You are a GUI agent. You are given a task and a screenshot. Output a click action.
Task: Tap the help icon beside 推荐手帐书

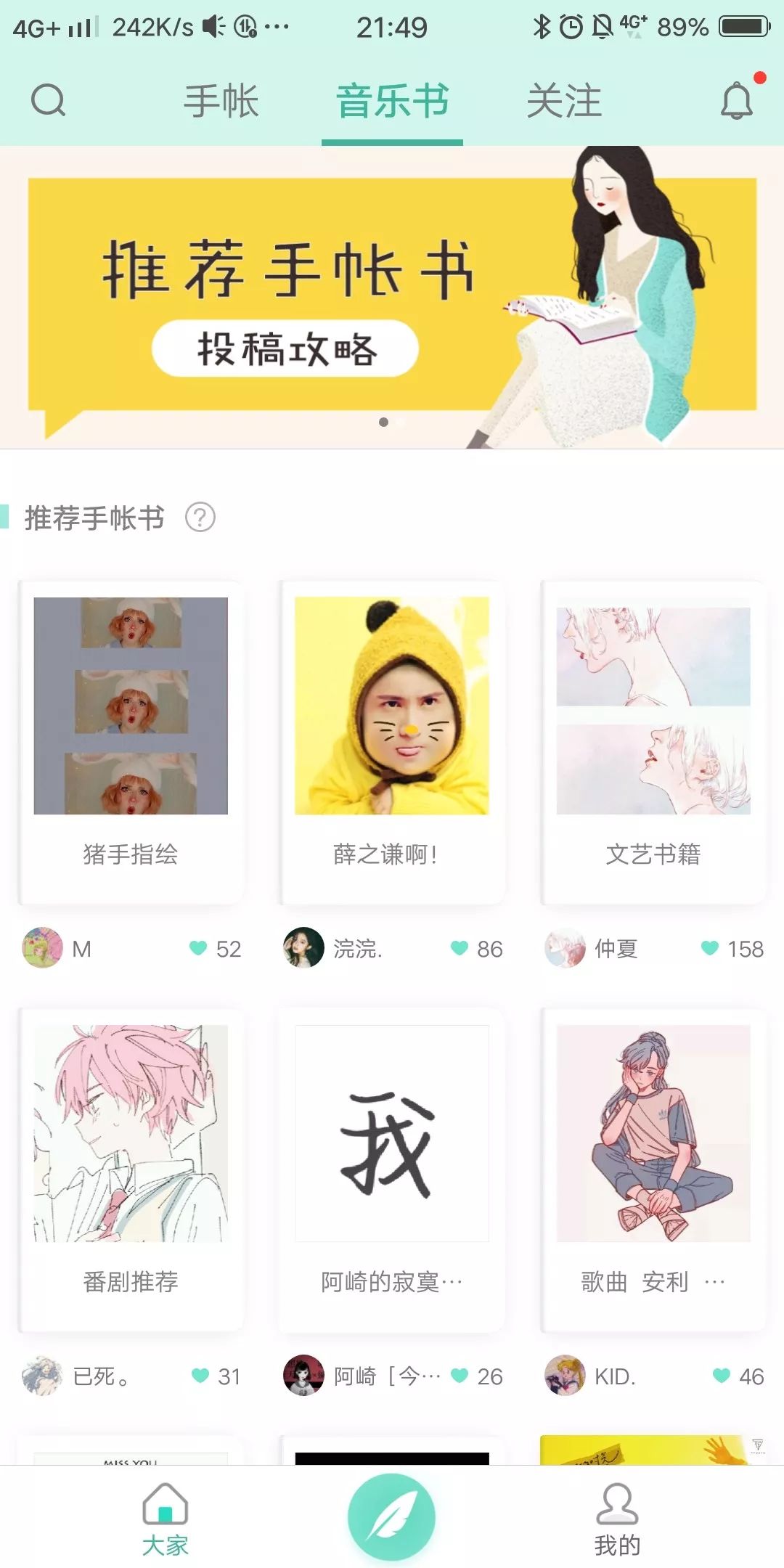coord(200,518)
